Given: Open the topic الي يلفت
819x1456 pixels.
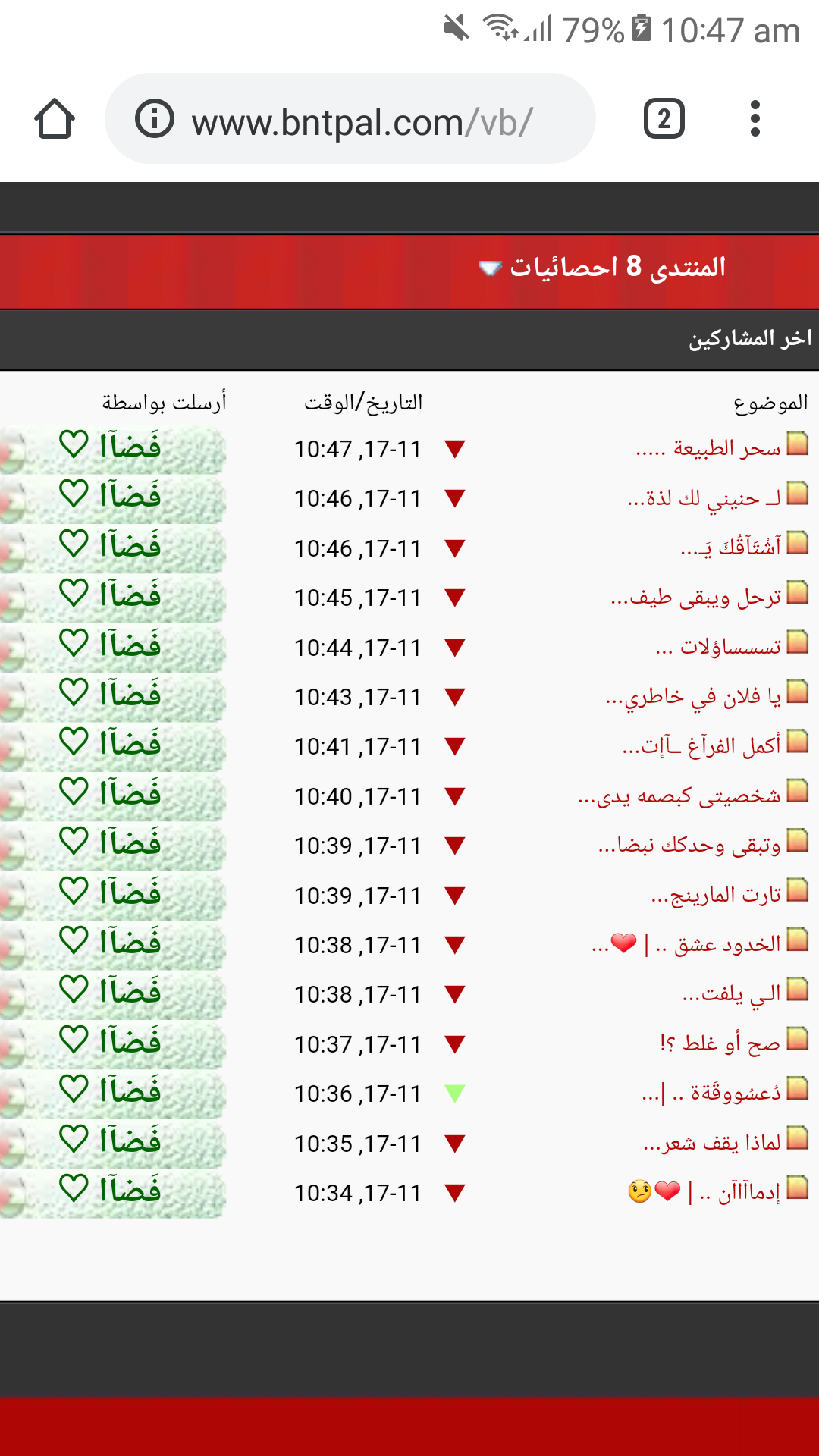Looking at the screenshot, I should [732, 993].
